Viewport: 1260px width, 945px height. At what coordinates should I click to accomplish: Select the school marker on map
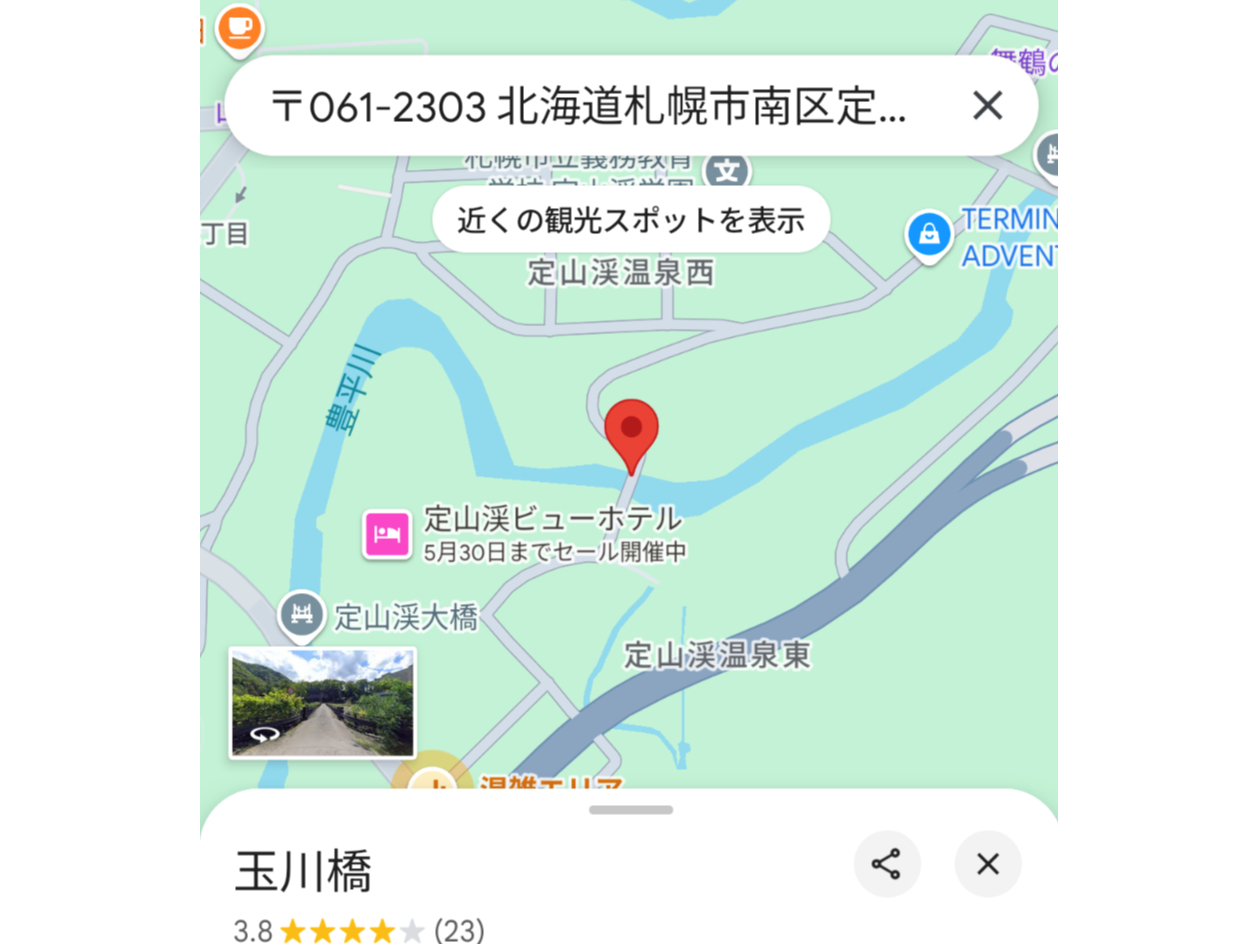(727, 171)
